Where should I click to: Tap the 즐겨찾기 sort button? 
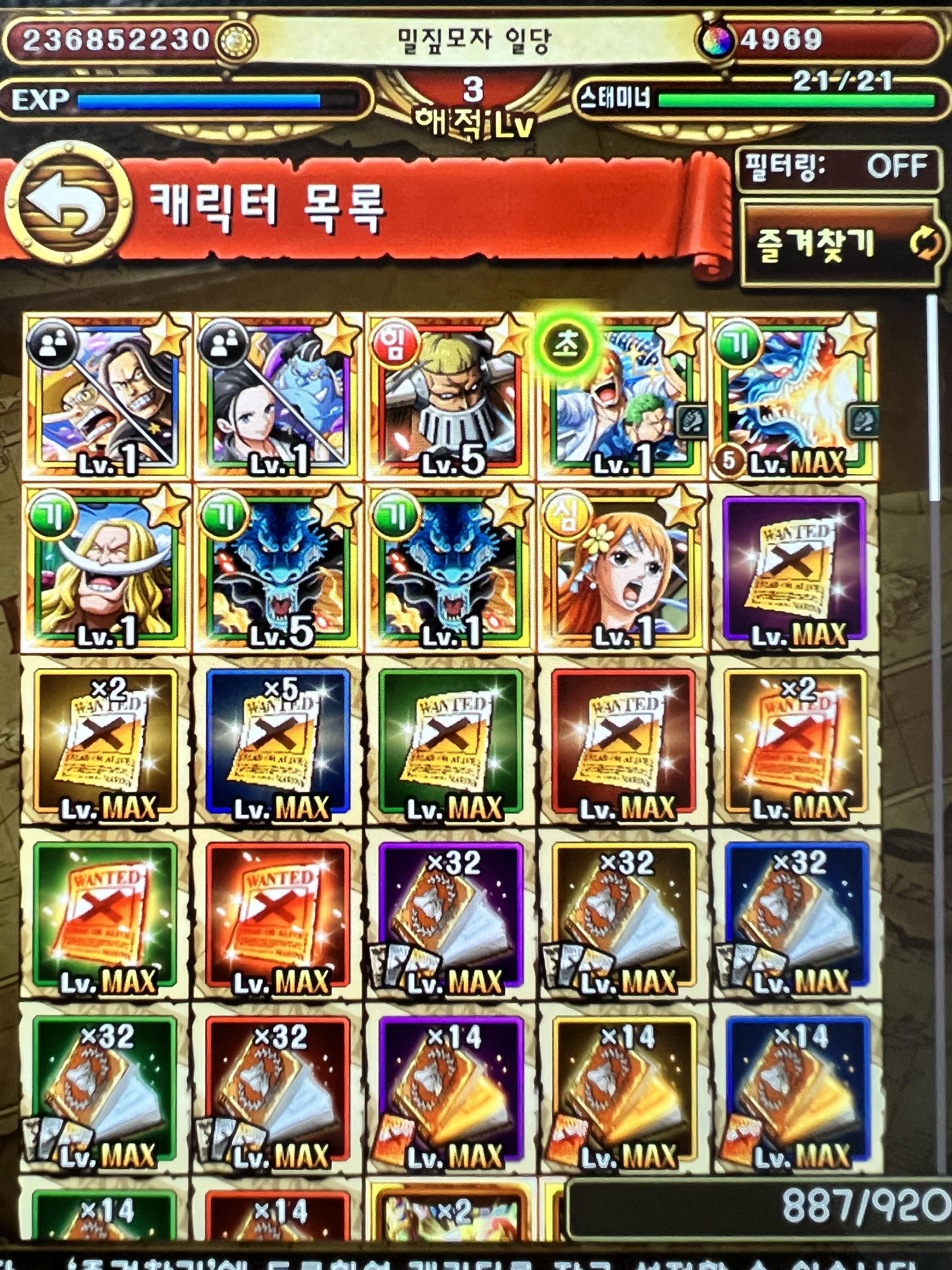(x=841, y=245)
